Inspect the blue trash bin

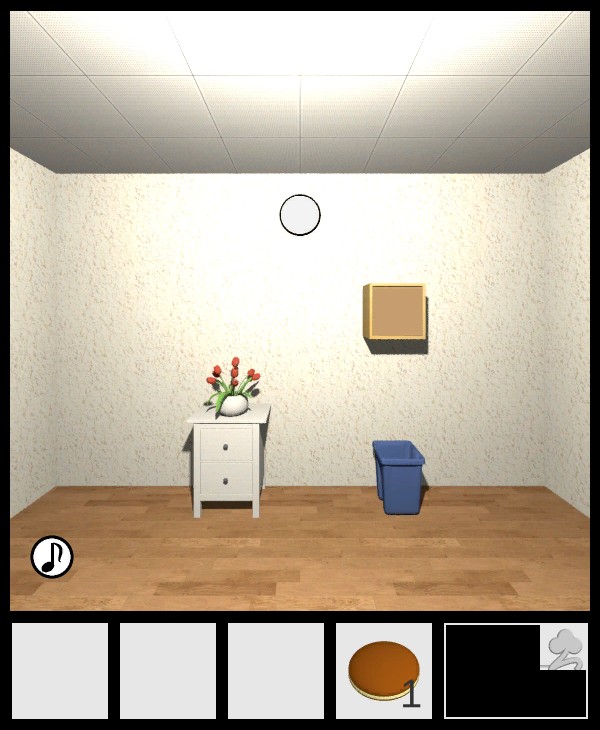click(399, 478)
